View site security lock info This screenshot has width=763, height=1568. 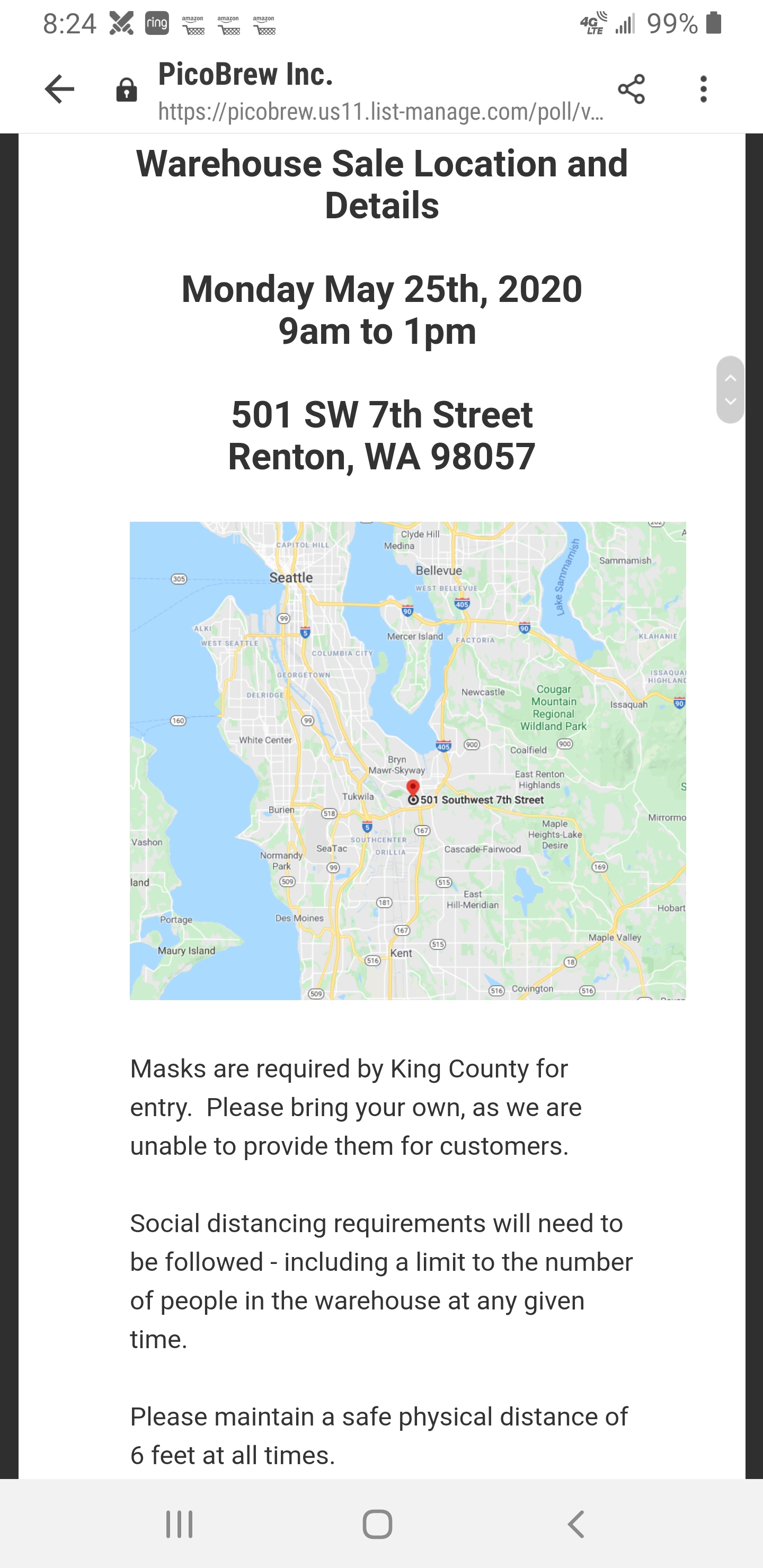coord(127,90)
